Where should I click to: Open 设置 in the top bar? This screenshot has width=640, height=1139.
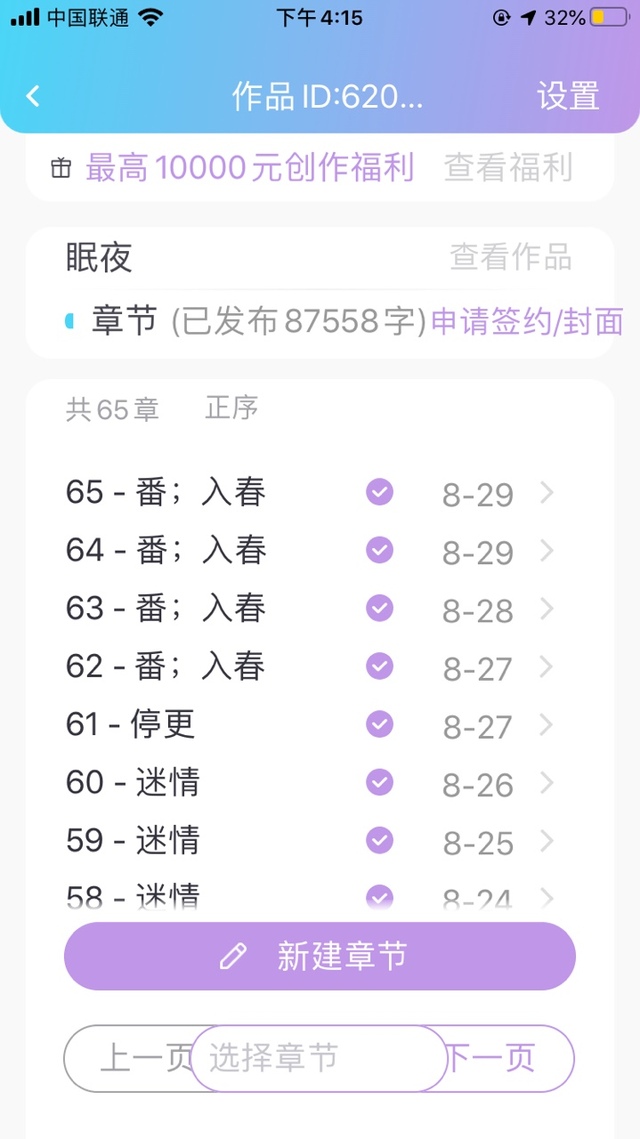pos(568,96)
